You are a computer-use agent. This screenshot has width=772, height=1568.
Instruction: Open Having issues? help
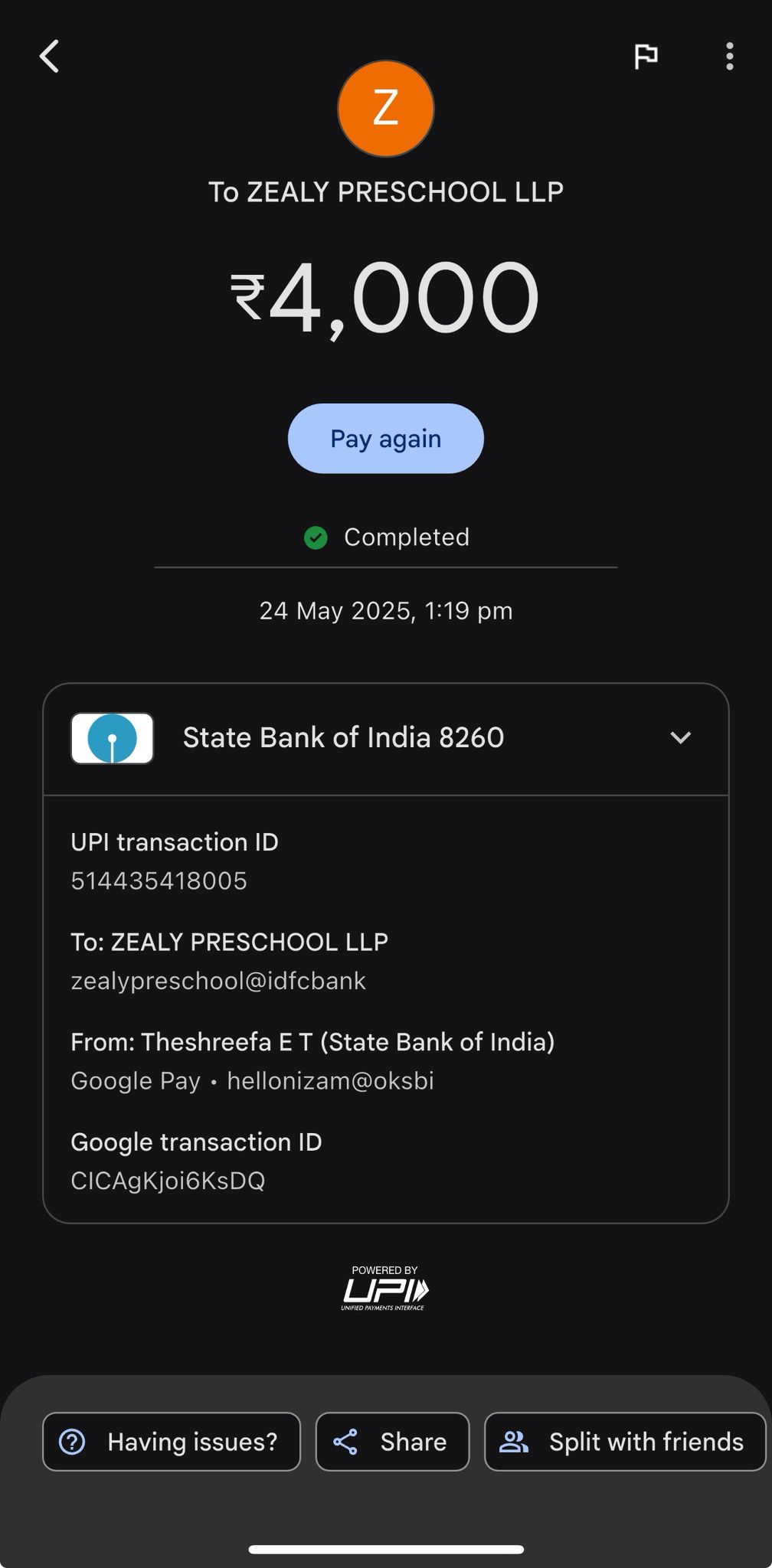click(172, 1442)
